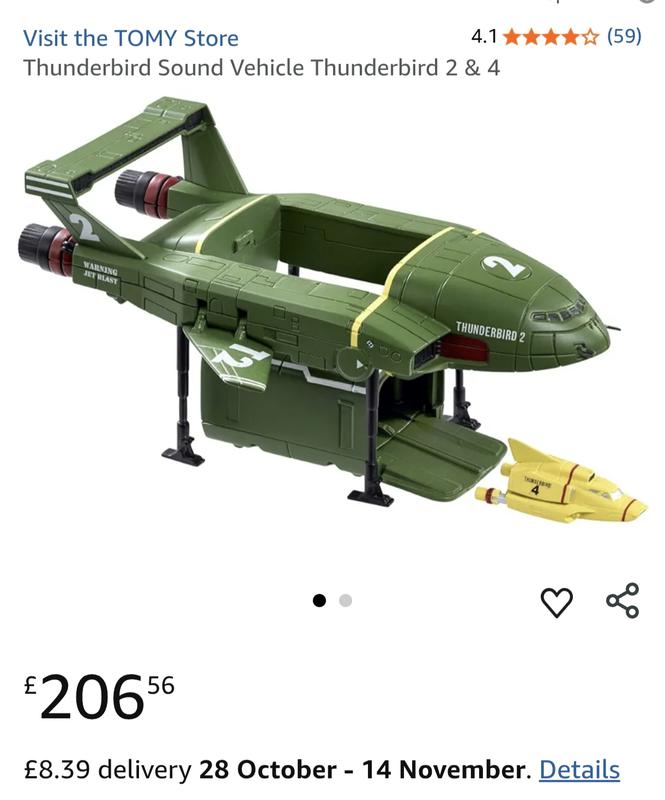Open delivery Details link
Image resolution: width=665 pixels, height=800 pixels.
[x=579, y=770]
